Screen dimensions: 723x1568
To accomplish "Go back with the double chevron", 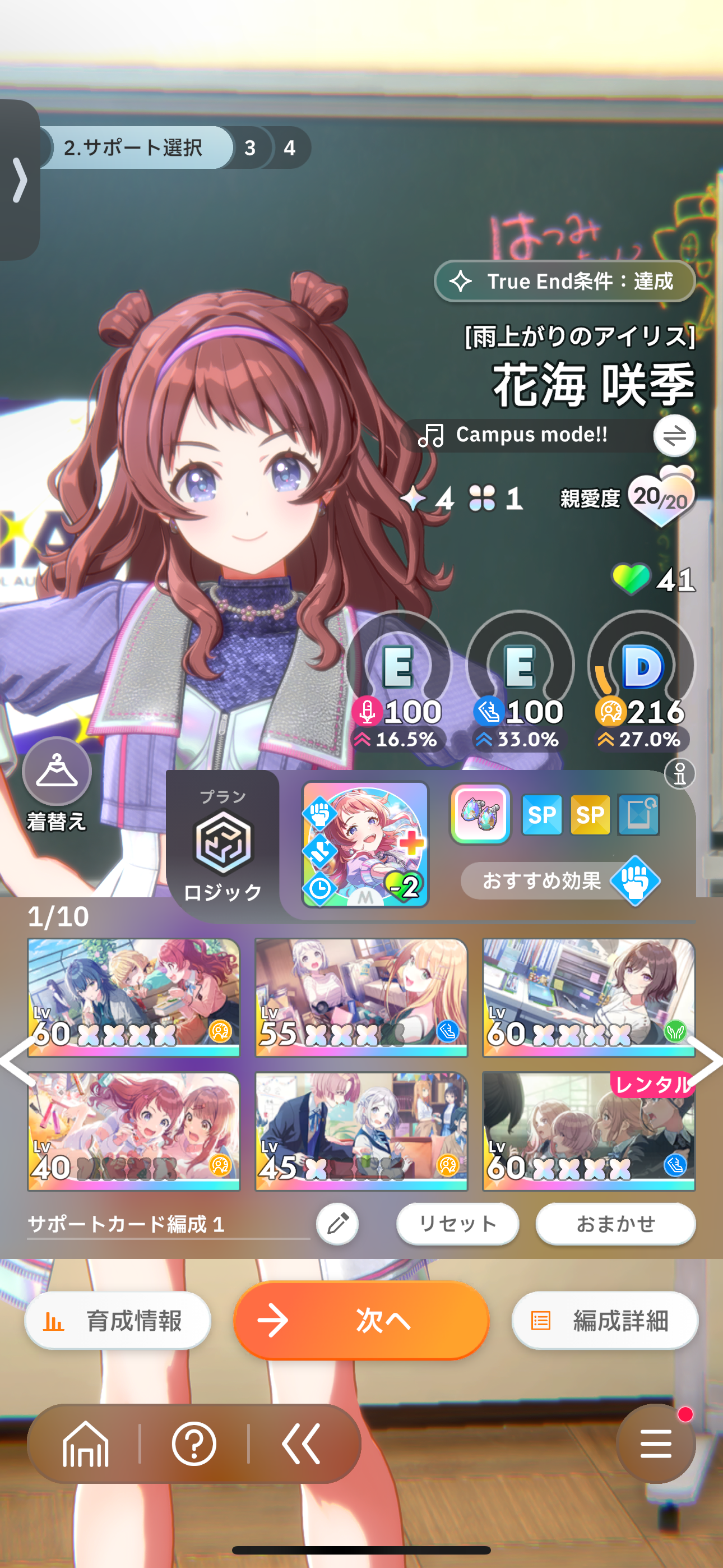I will tap(302, 1443).
